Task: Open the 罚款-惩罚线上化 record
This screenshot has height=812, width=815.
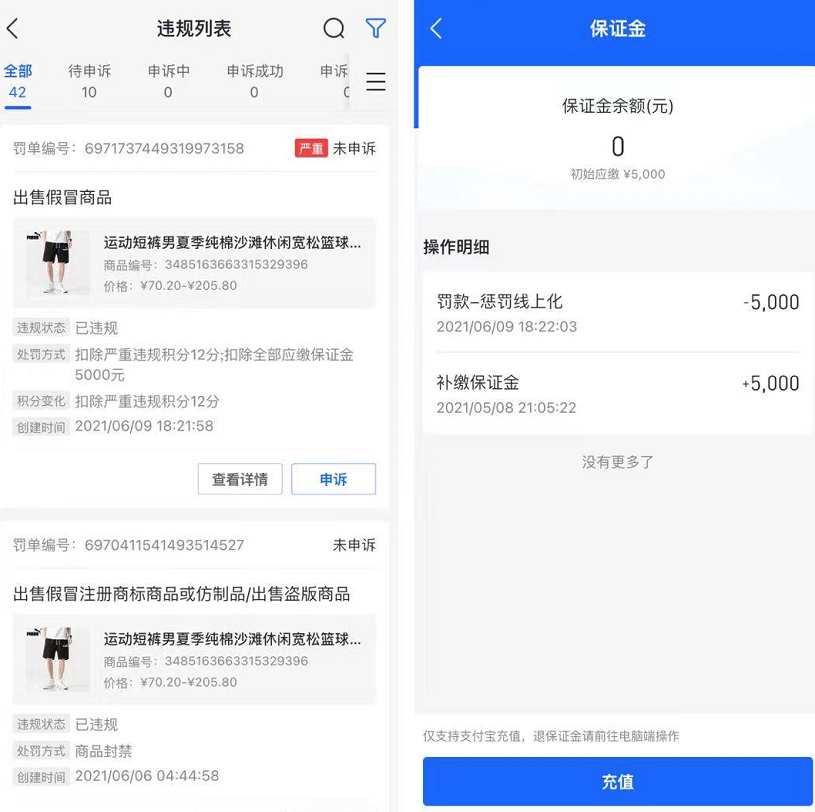Action: coord(617,313)
